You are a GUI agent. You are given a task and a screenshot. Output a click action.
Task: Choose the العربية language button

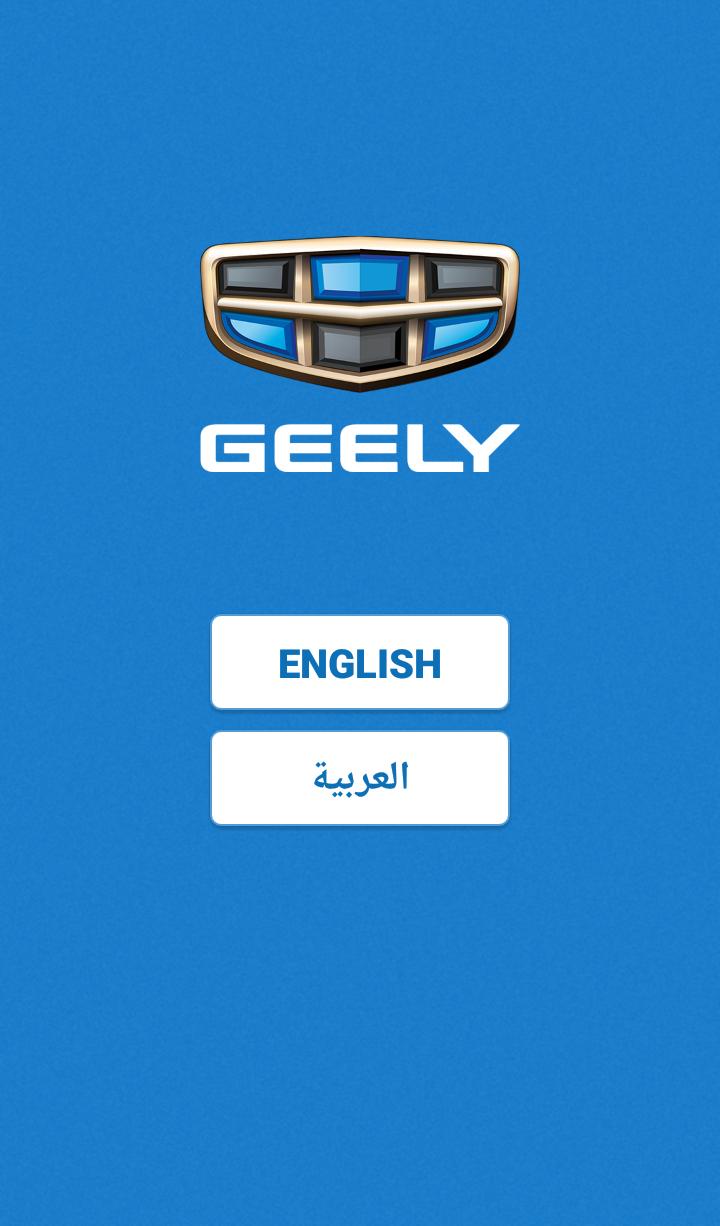(x=360, y=778)
